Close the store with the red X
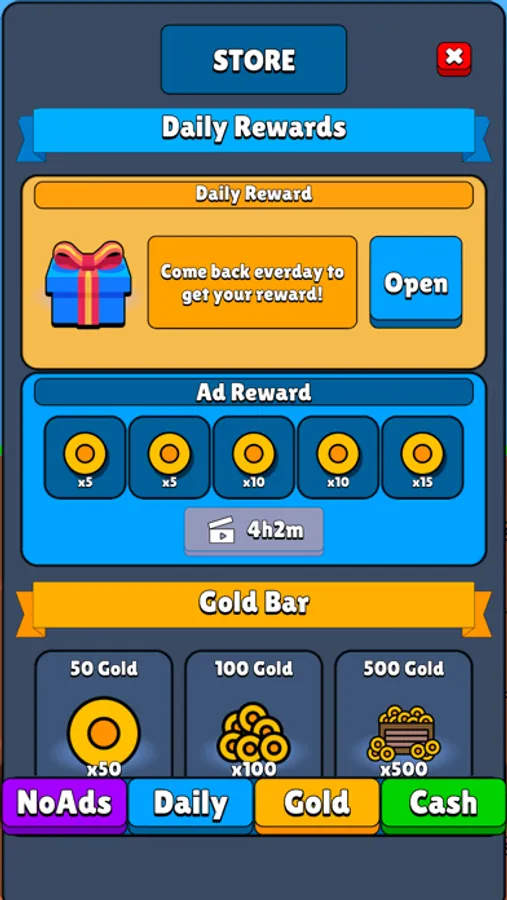 tap(454, 58)
